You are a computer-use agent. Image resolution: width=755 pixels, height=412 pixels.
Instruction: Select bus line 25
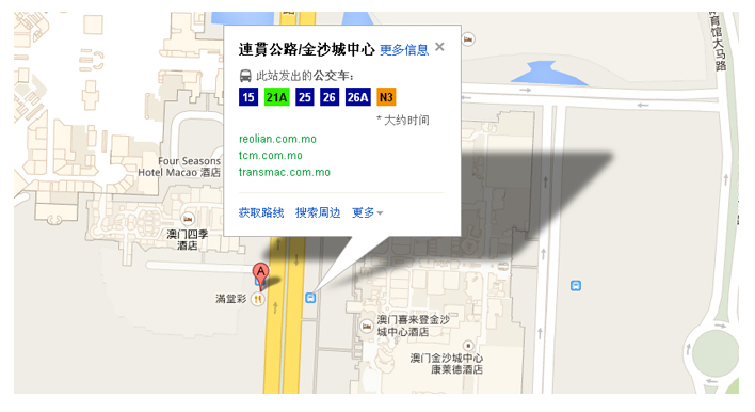click(304, 97)
